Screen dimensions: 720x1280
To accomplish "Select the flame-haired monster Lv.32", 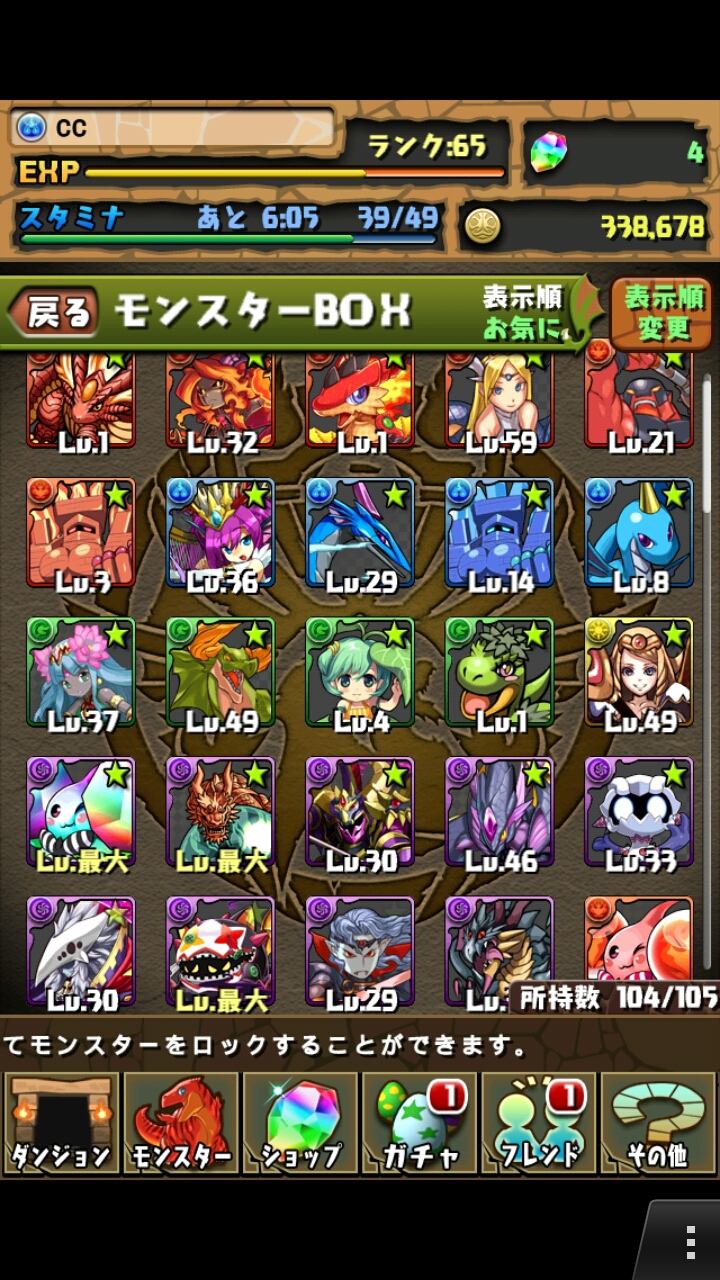I will point(220,400).
